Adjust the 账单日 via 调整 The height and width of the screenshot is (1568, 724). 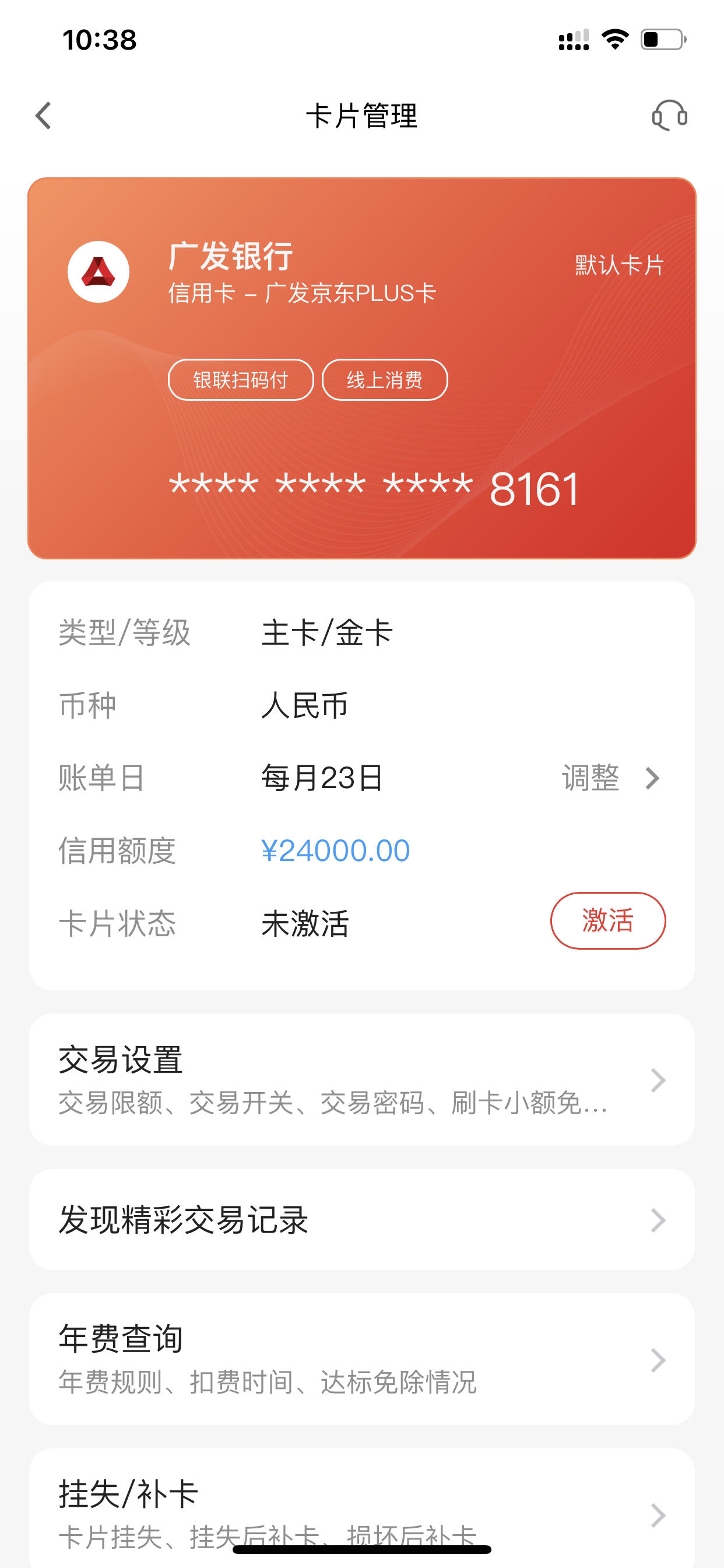click(x=610, y=778)
